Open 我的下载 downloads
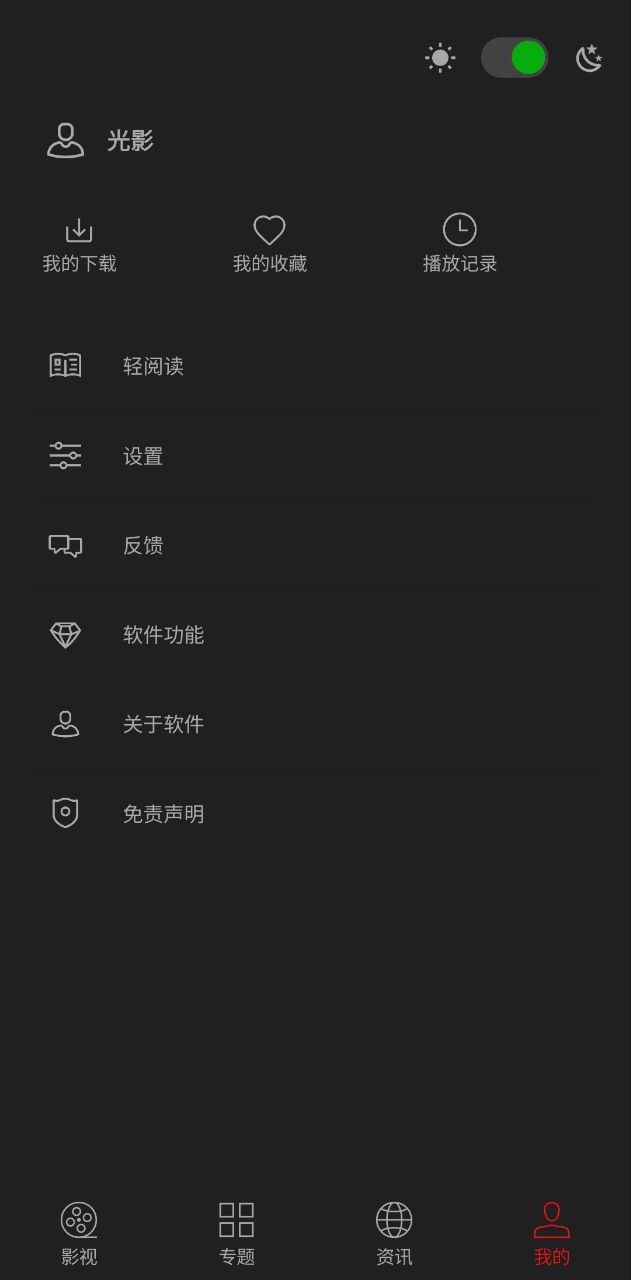The width and height of the screenshot is (631, 1280). pos(79,244)
